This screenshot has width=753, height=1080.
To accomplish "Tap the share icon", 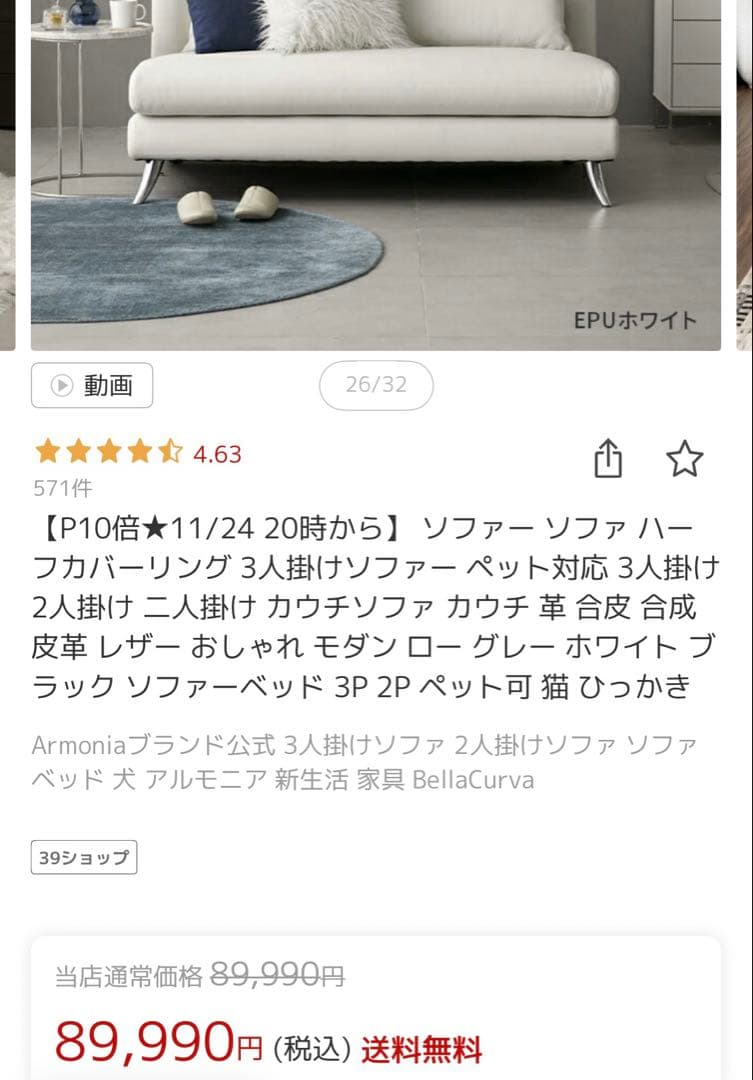I will coord(609,458).
